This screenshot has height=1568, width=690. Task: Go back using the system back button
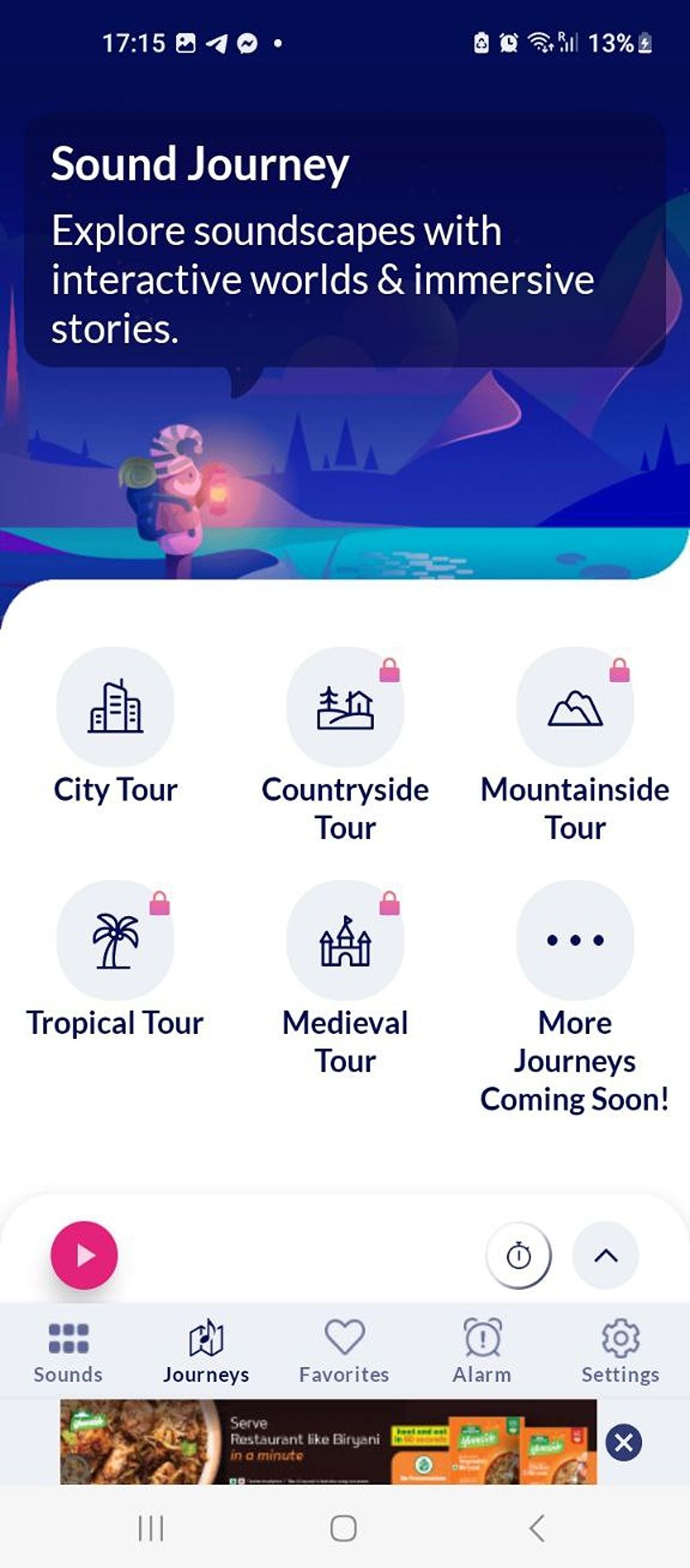537,1528
